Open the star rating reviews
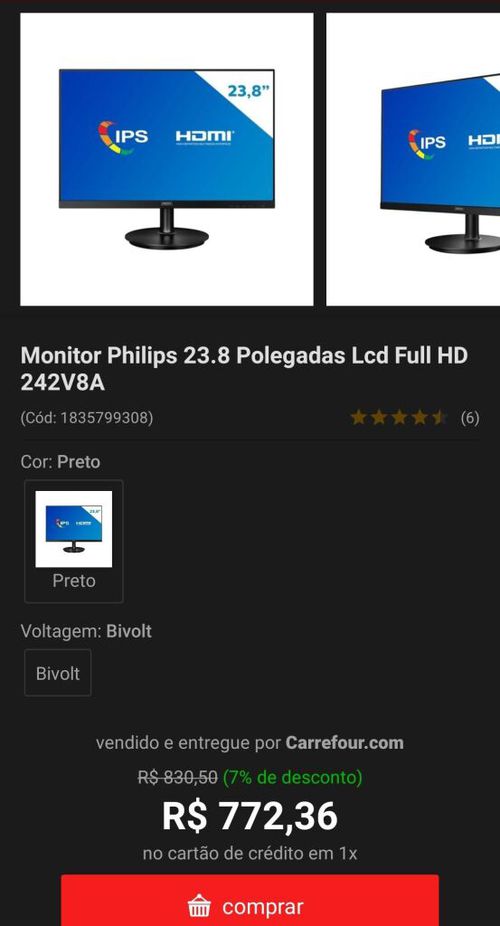The width and height of the screenshot is (500, 926). 414,418
